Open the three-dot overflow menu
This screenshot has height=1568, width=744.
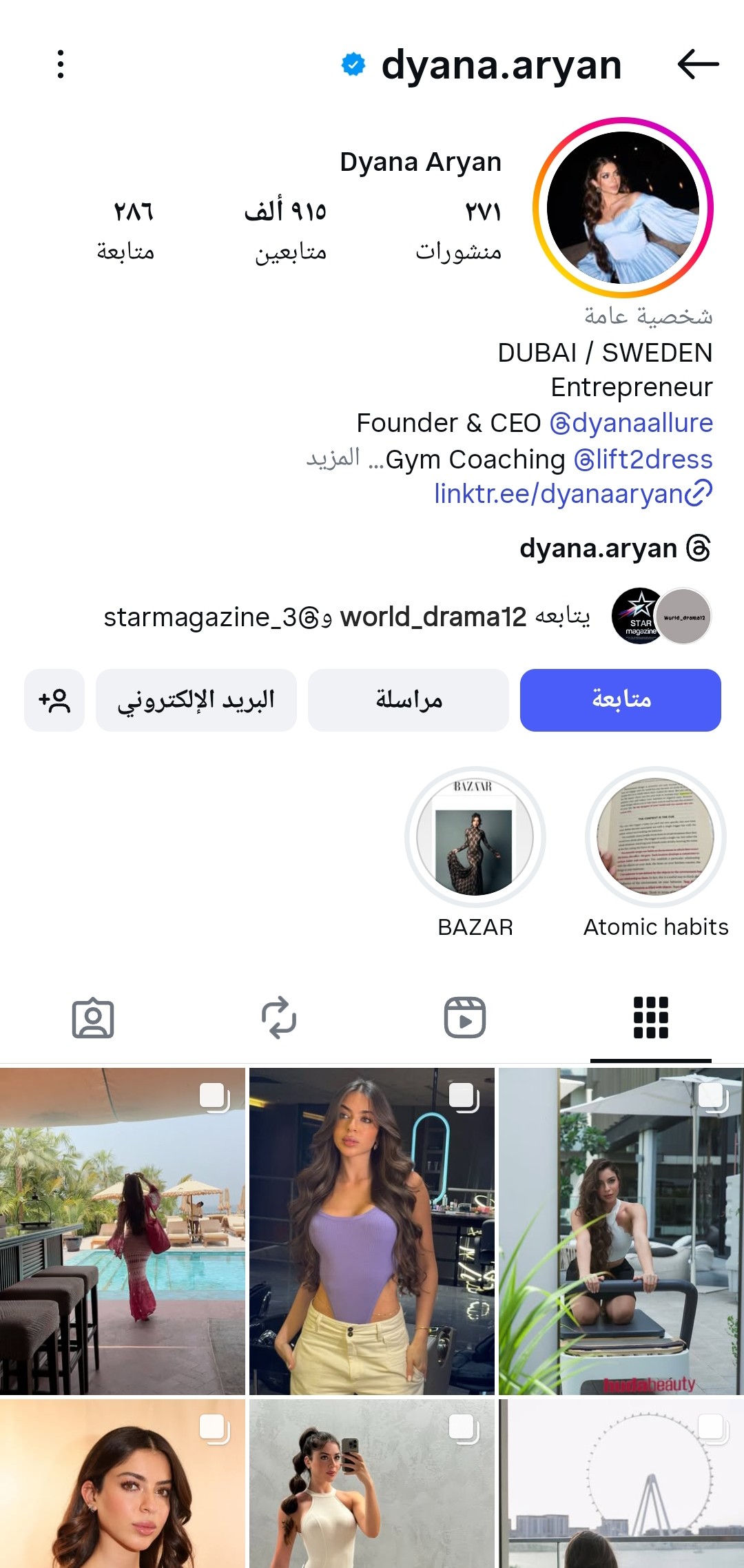click(61, 64)
